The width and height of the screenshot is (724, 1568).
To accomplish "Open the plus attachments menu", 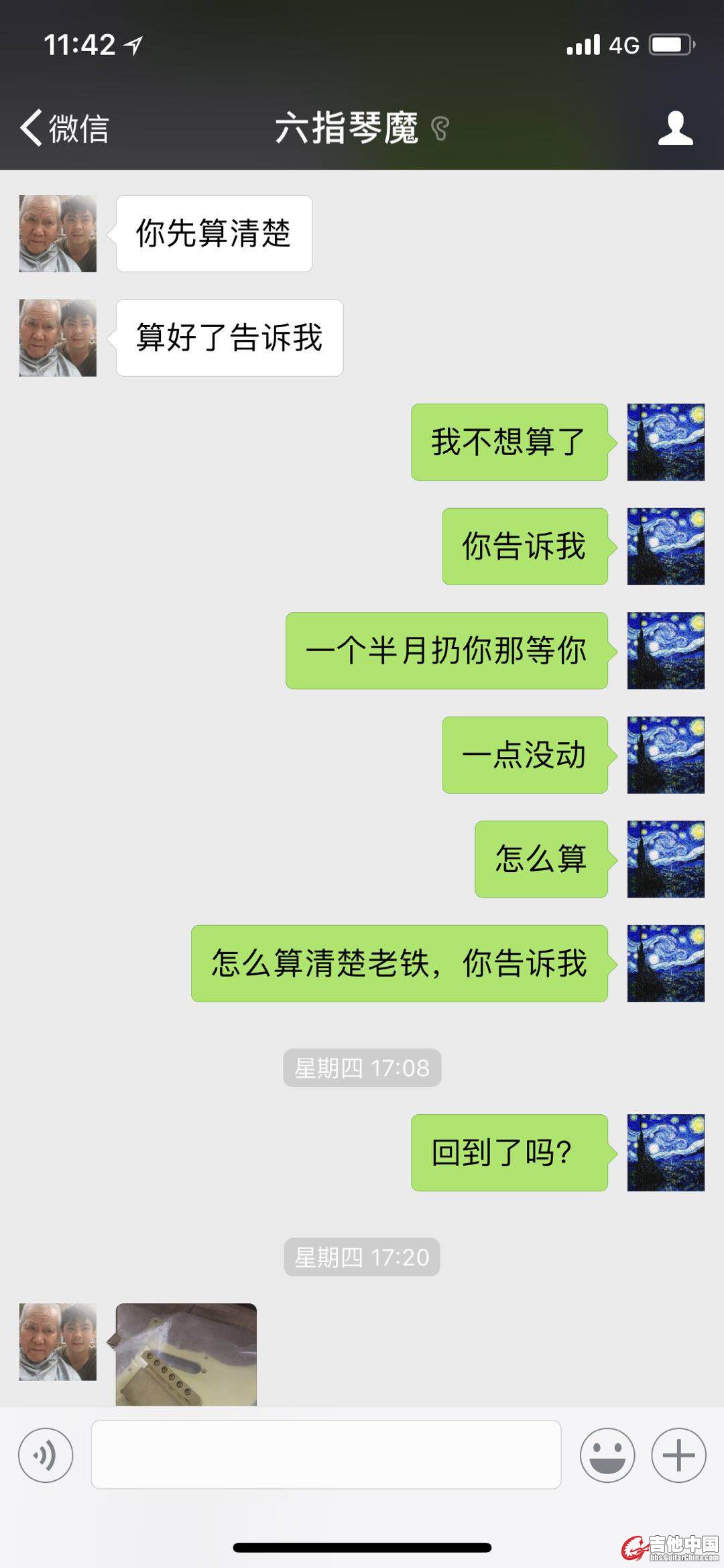I will [678, 1455].
